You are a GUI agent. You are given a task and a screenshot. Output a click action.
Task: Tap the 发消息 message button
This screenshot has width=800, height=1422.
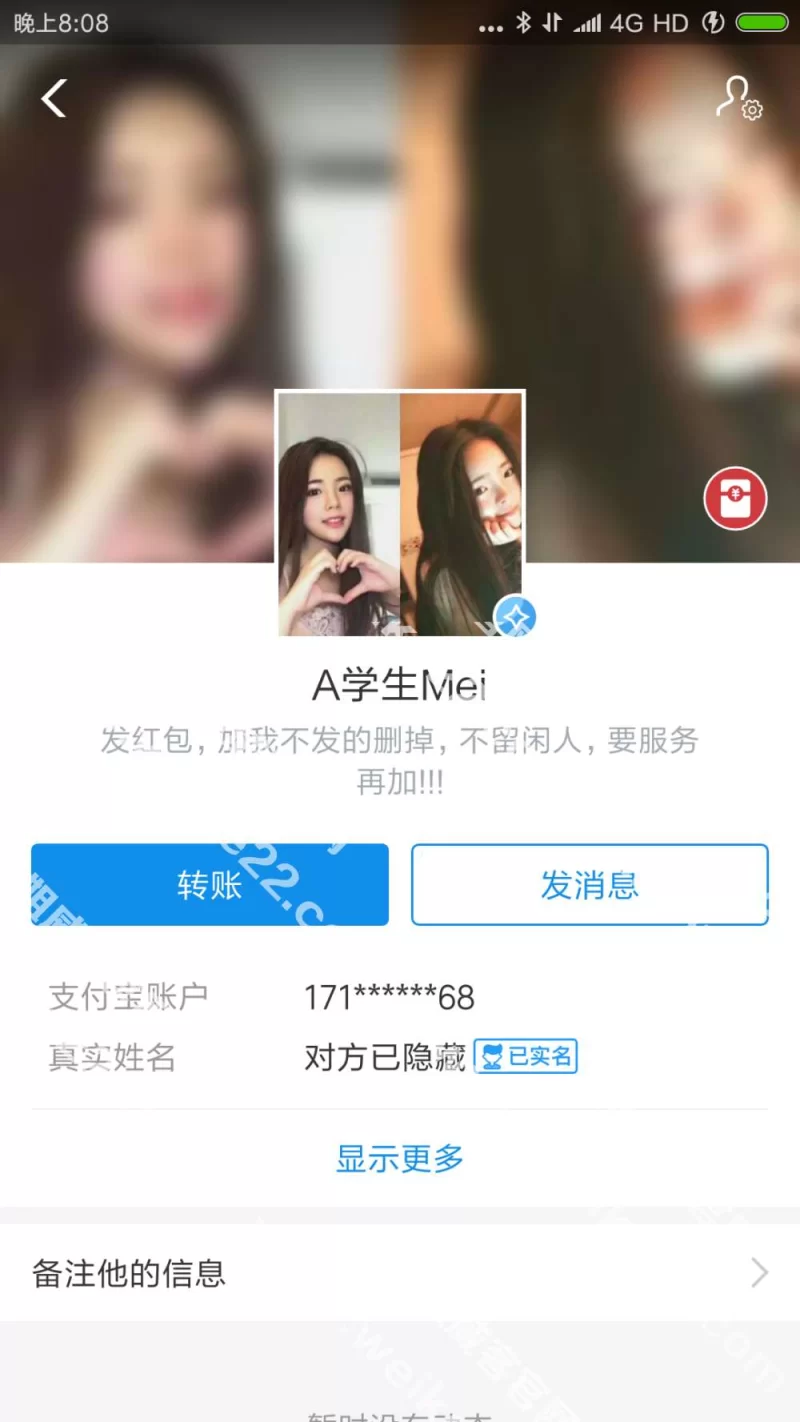coord(589,885)
